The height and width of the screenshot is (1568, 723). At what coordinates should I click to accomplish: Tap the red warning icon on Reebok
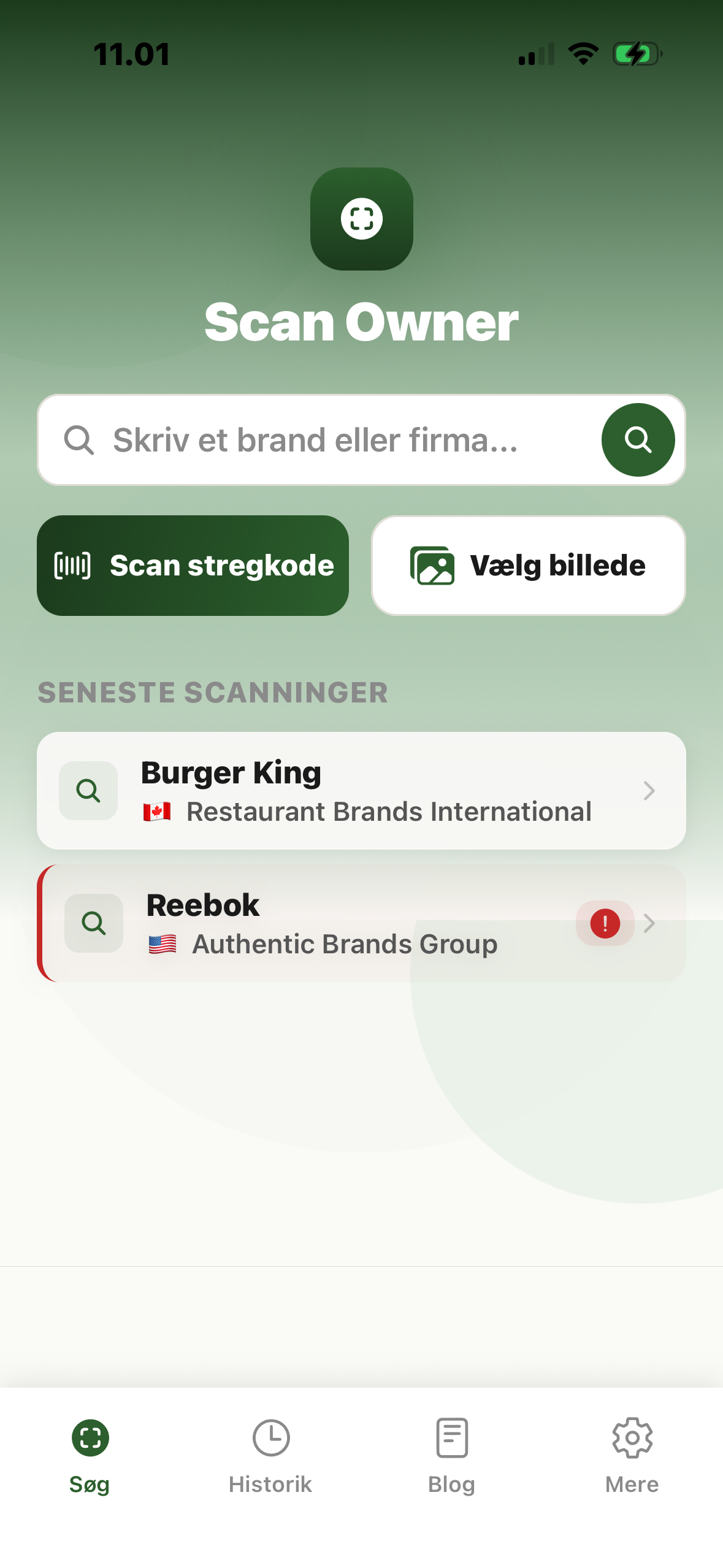click(605, 923)
